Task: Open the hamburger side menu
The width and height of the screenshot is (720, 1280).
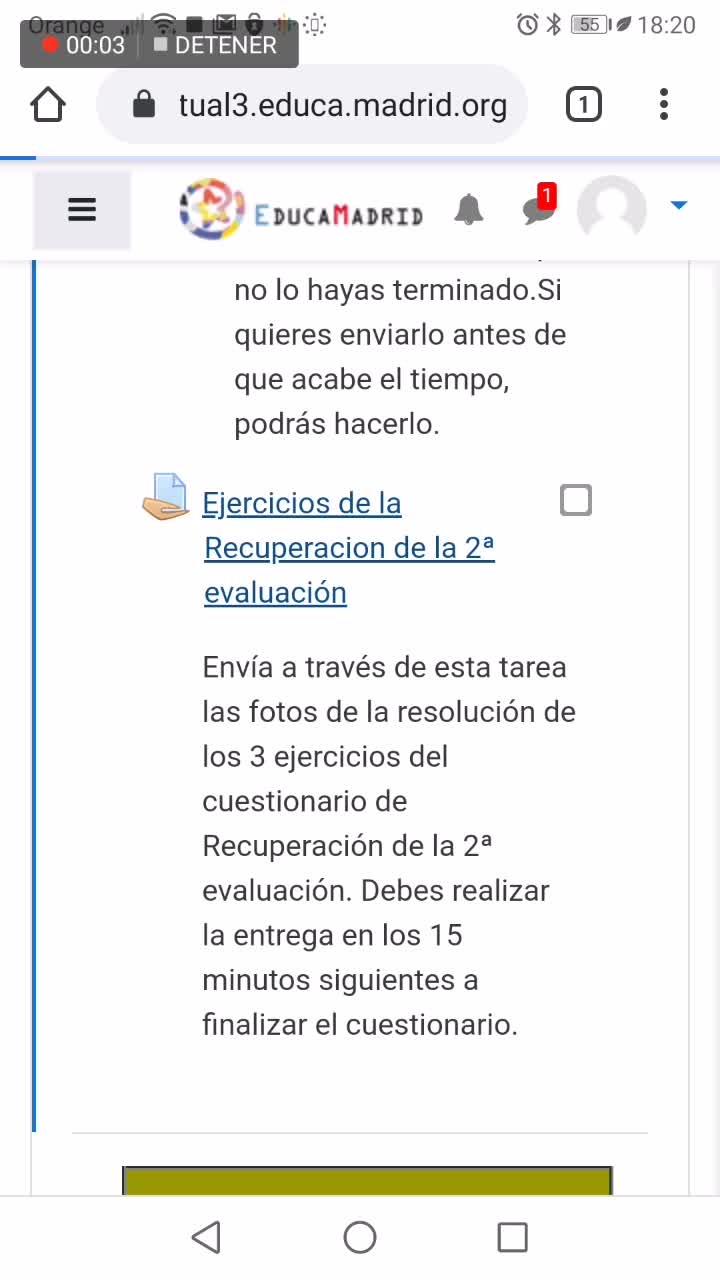Action: pyautogui.click(x=82, y=209)
